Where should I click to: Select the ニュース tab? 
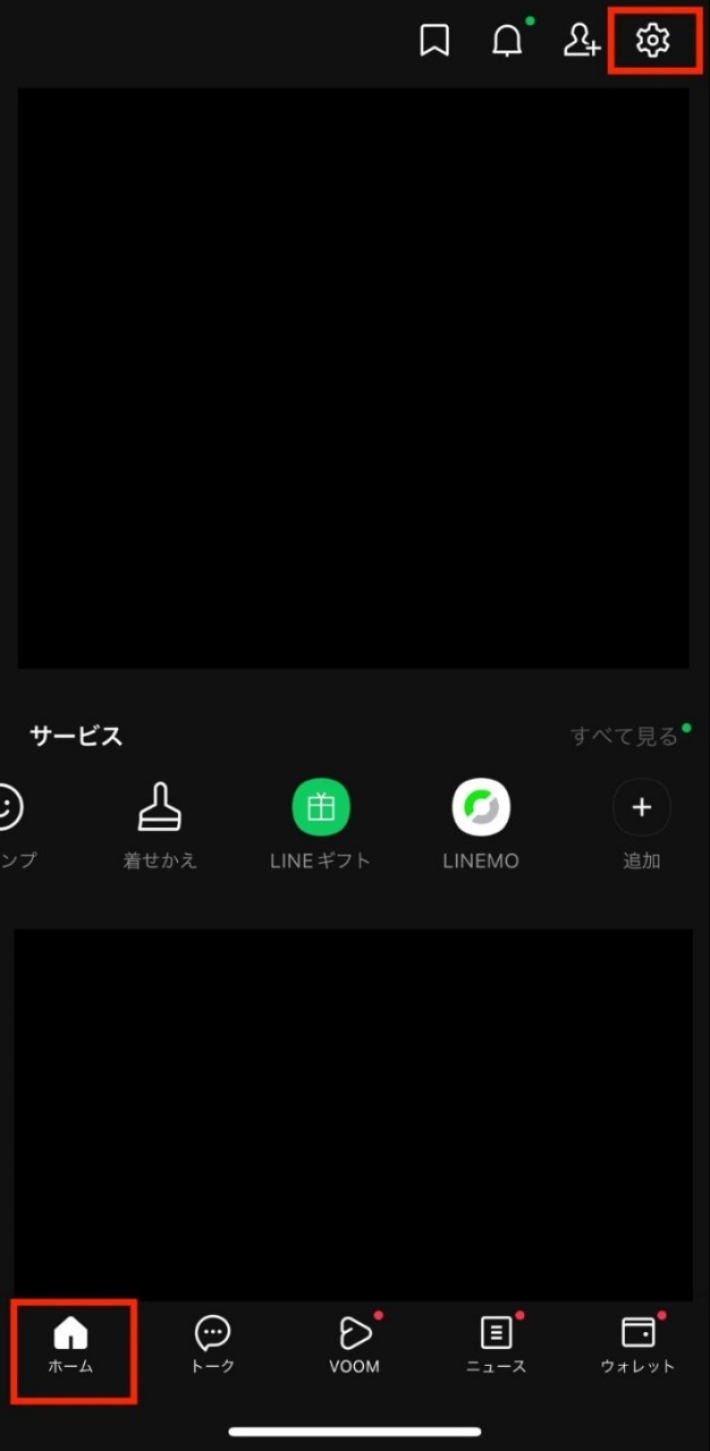(x=496, y=1345)
